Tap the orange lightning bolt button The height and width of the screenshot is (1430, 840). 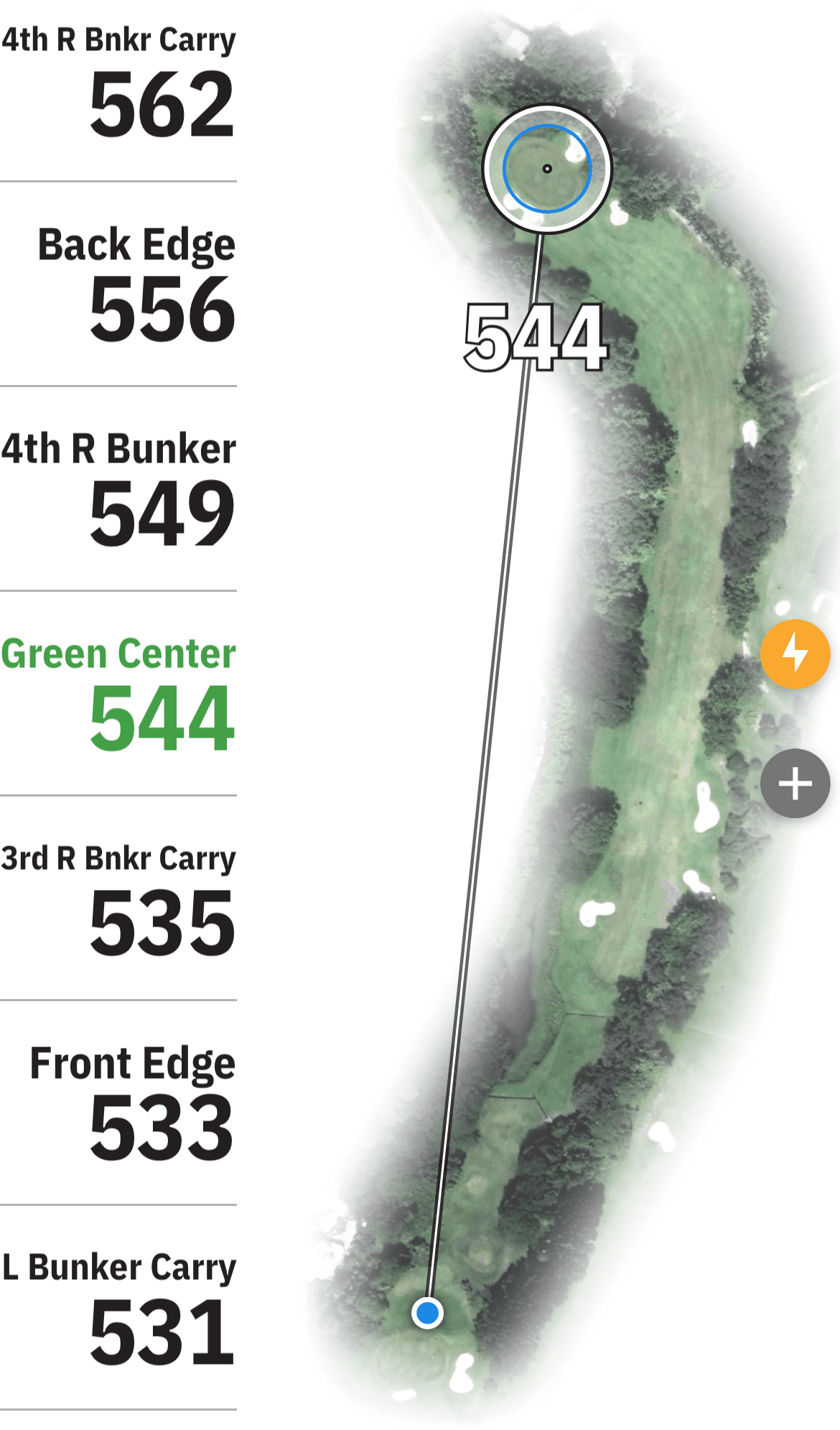(795, 654)
